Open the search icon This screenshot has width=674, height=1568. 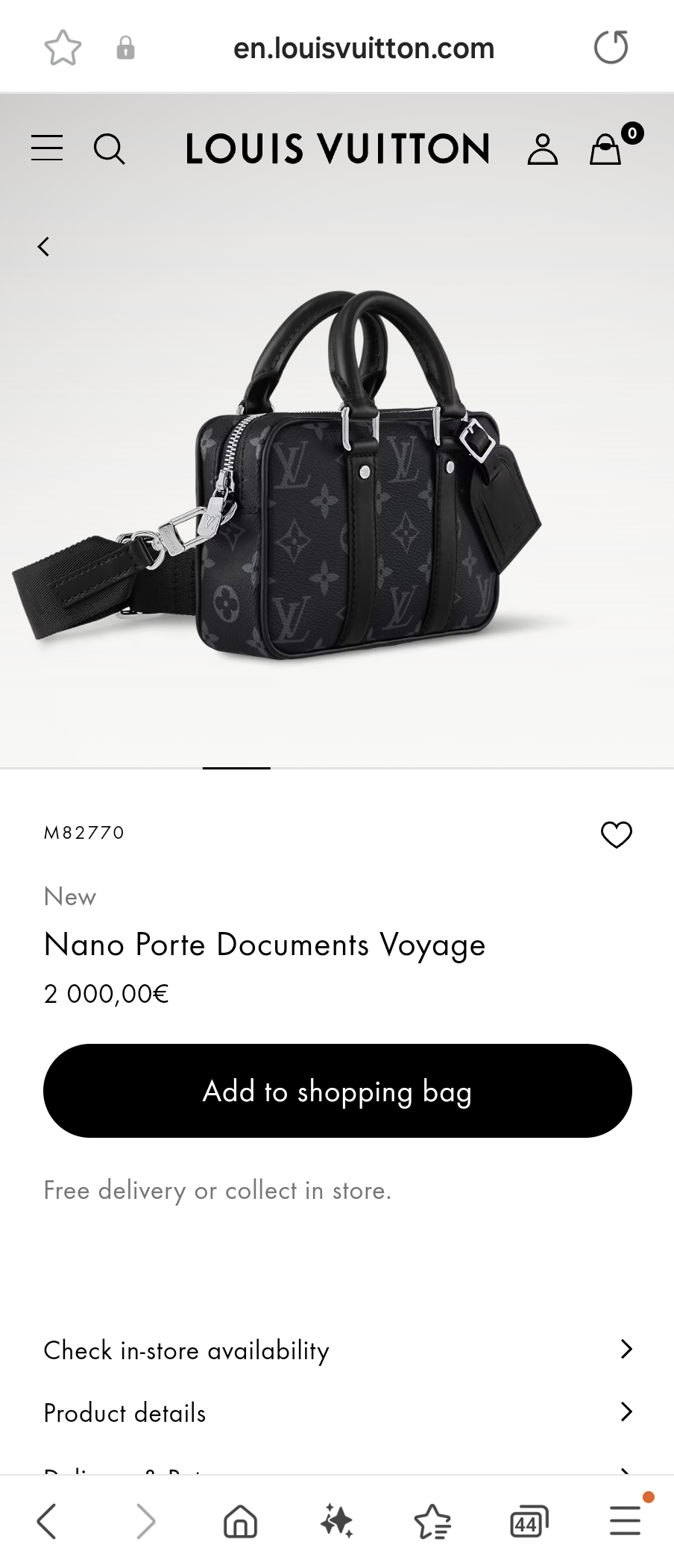pyautogui.click(x=110, y=148)
